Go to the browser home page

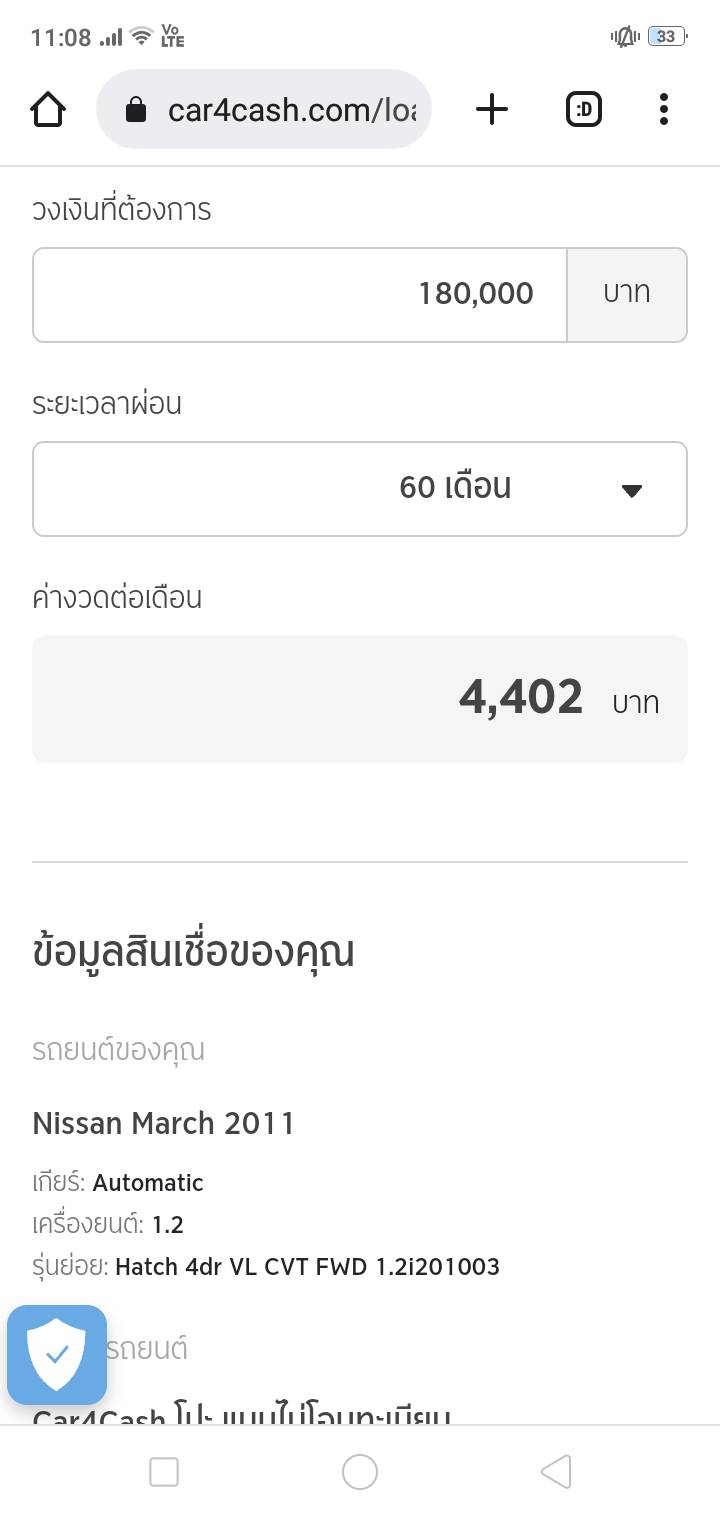(x=48, y=110)
